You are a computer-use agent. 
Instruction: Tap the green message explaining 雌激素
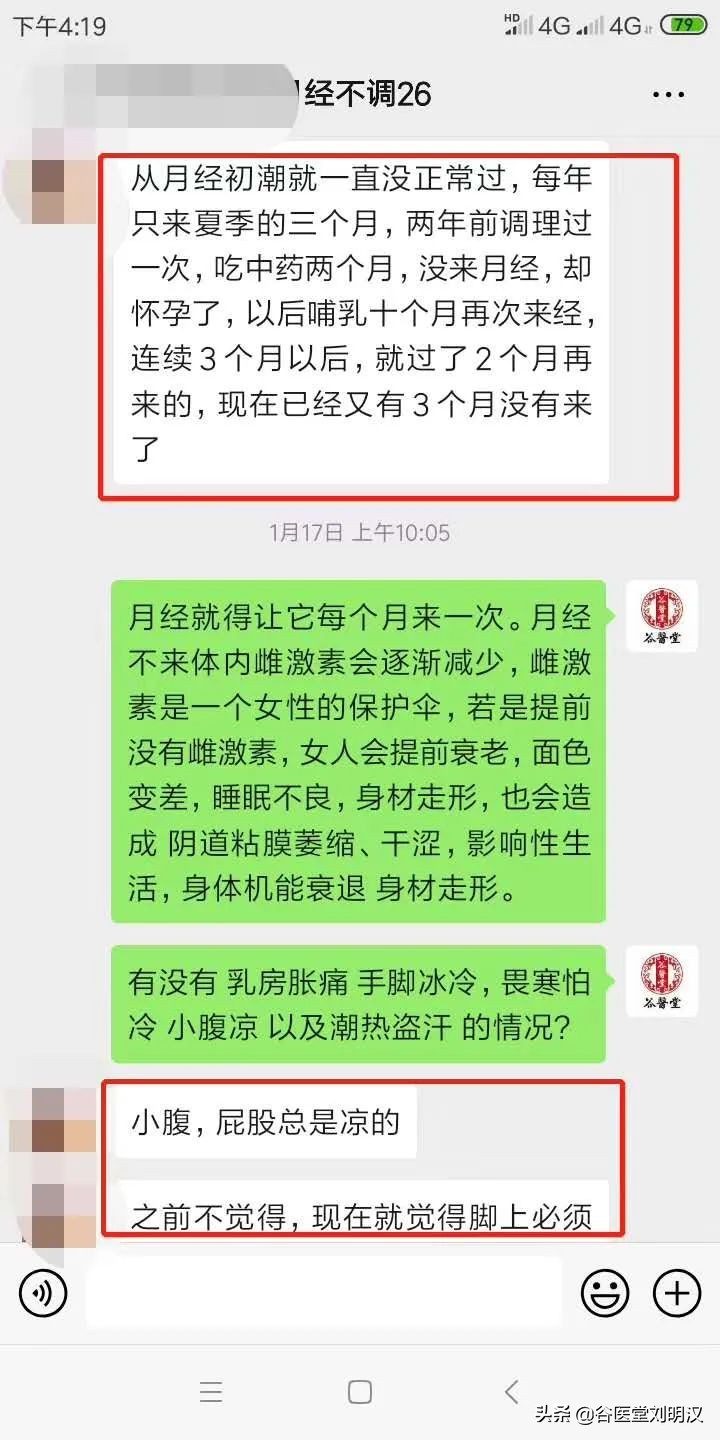(360, 745)
